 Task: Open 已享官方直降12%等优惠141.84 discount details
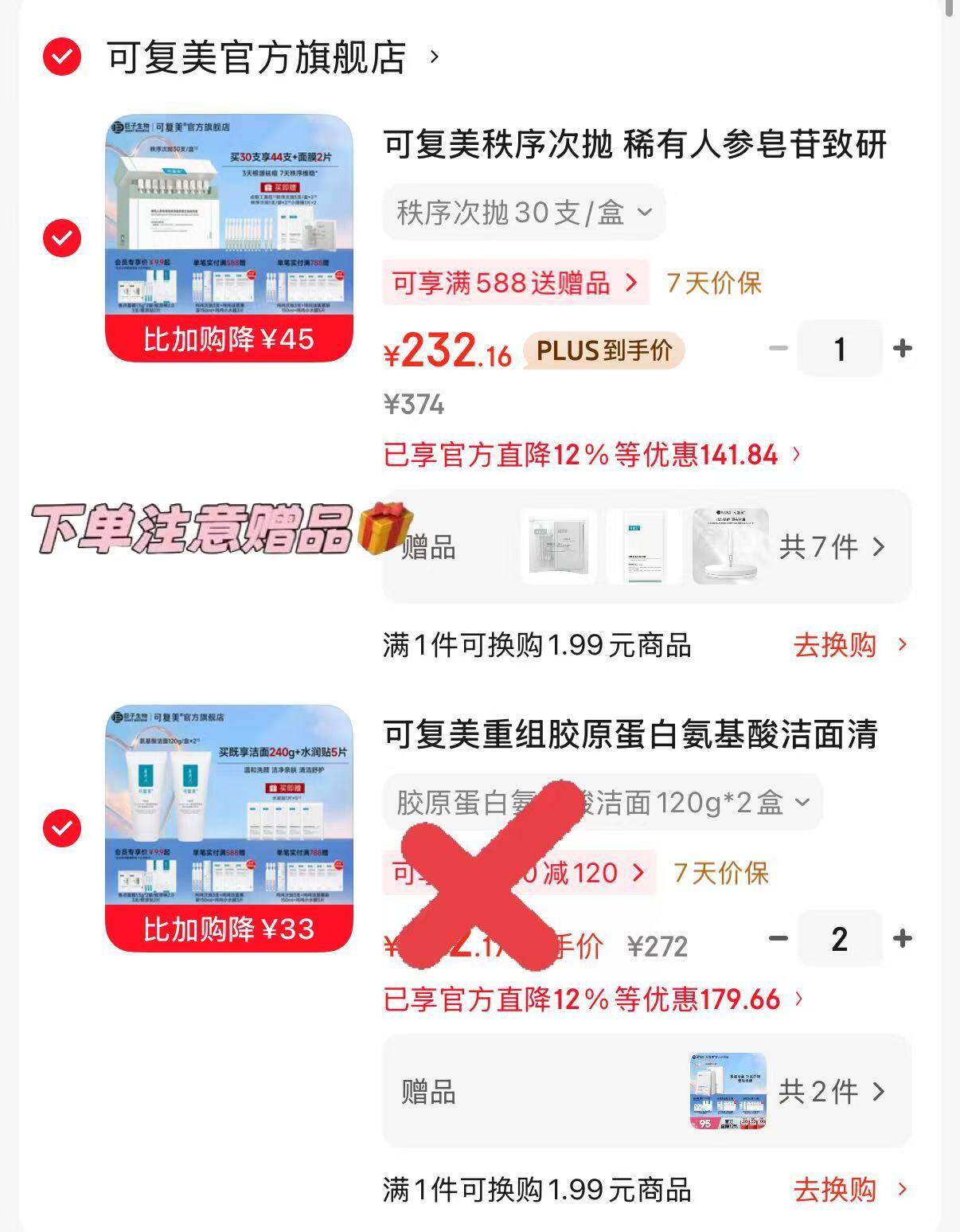[592, 455]
